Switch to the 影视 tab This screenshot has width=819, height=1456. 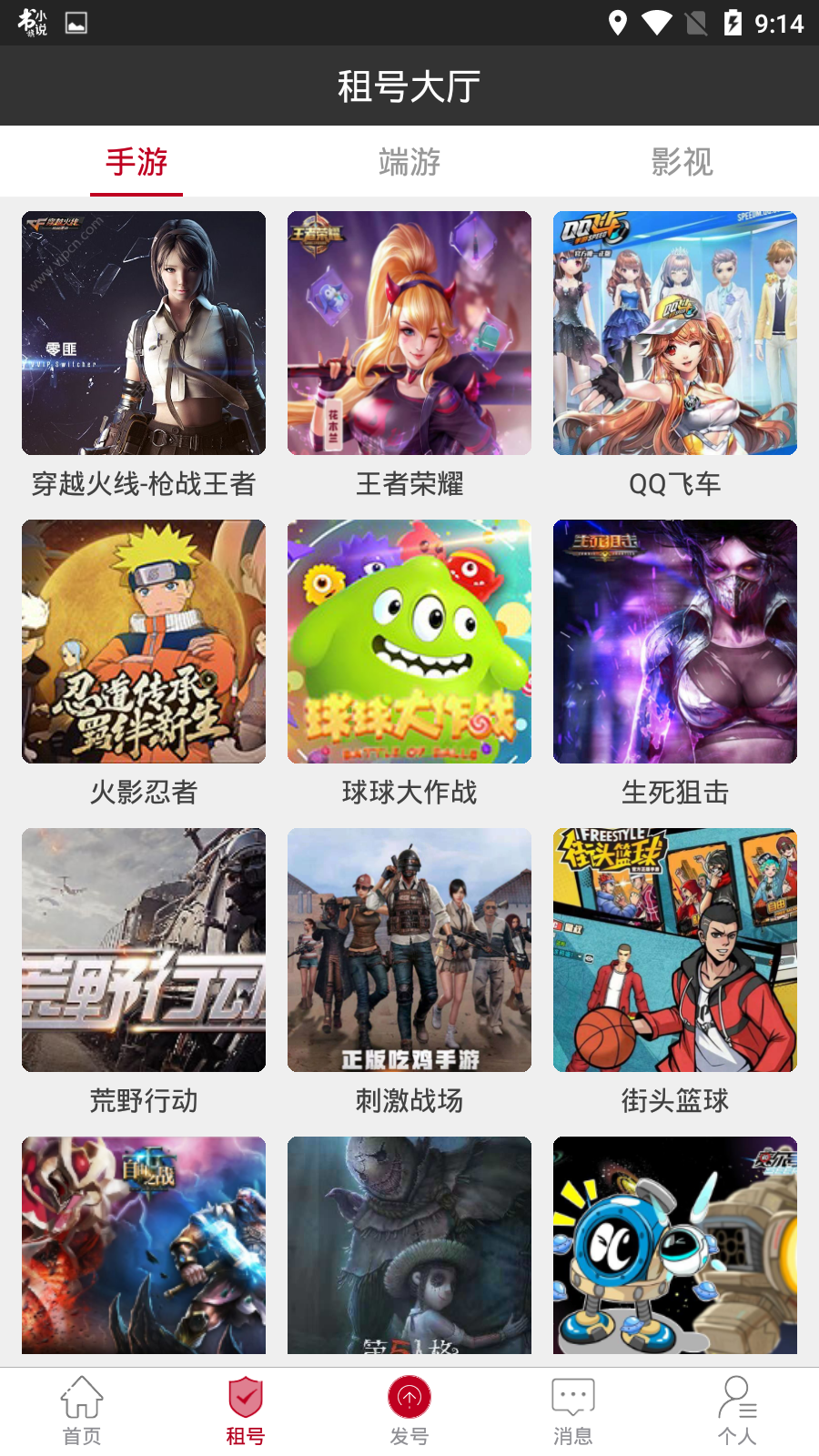tap(682, 162)
